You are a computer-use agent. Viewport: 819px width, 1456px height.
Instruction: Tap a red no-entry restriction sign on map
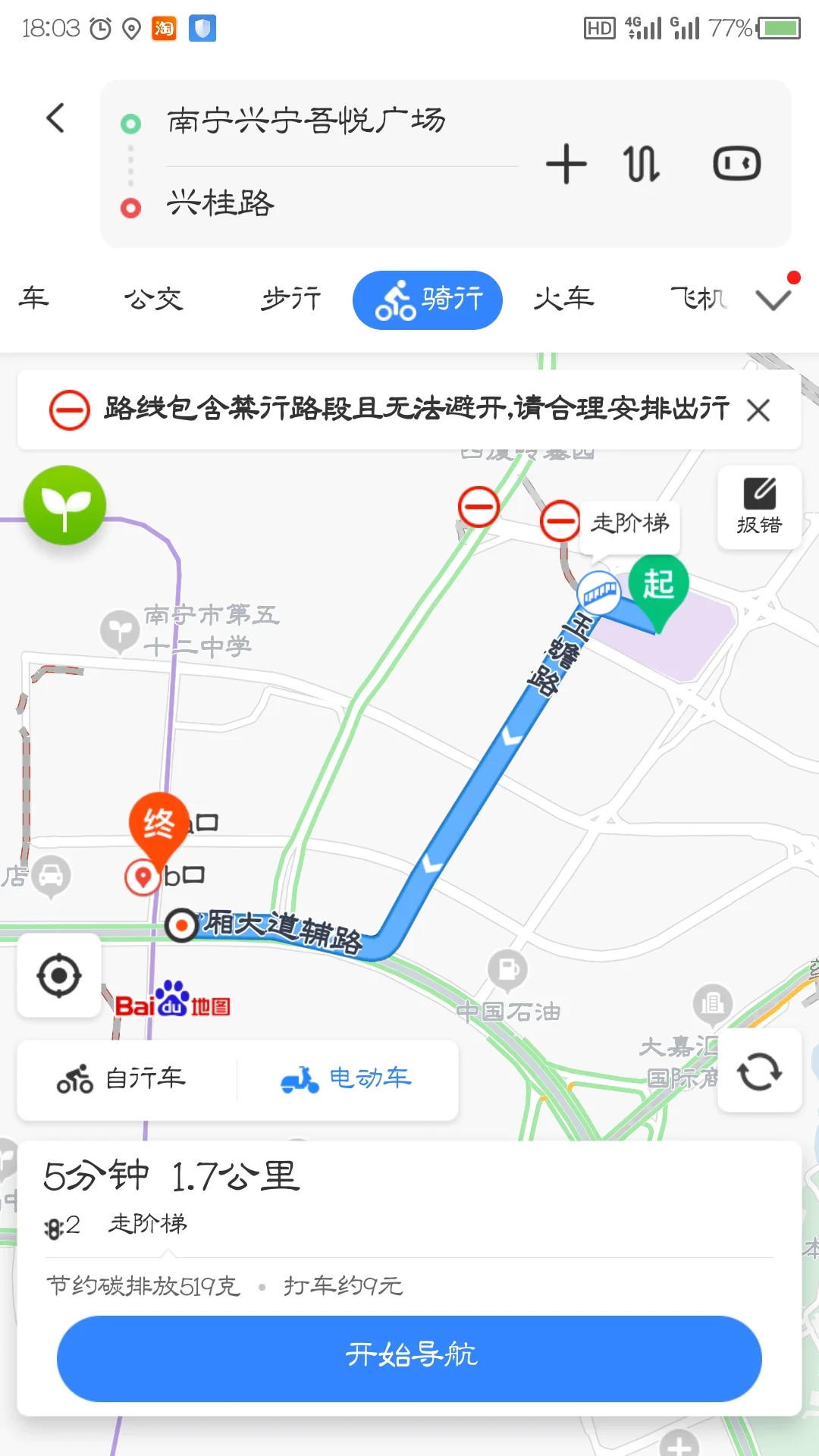[x=478, y=507]
